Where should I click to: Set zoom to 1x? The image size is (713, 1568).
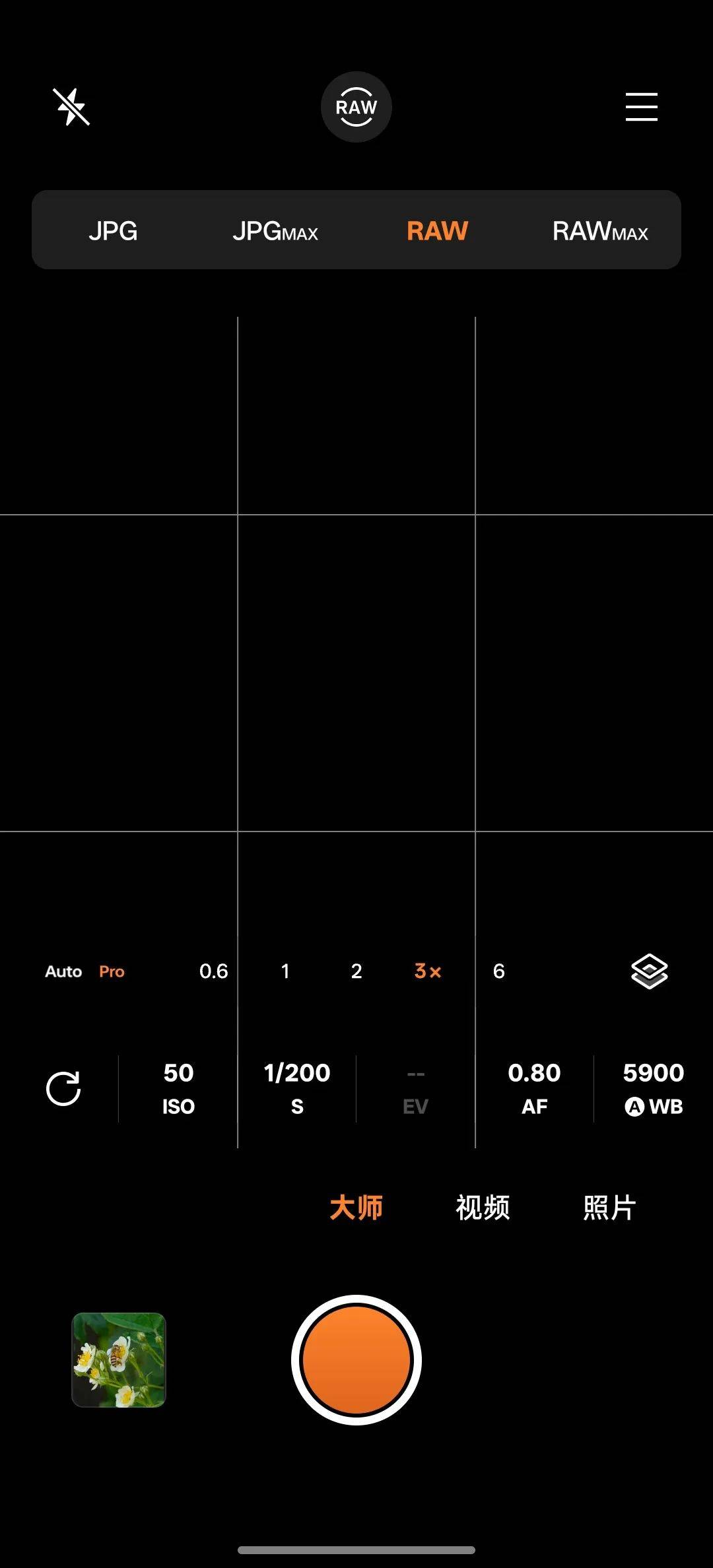285,971
